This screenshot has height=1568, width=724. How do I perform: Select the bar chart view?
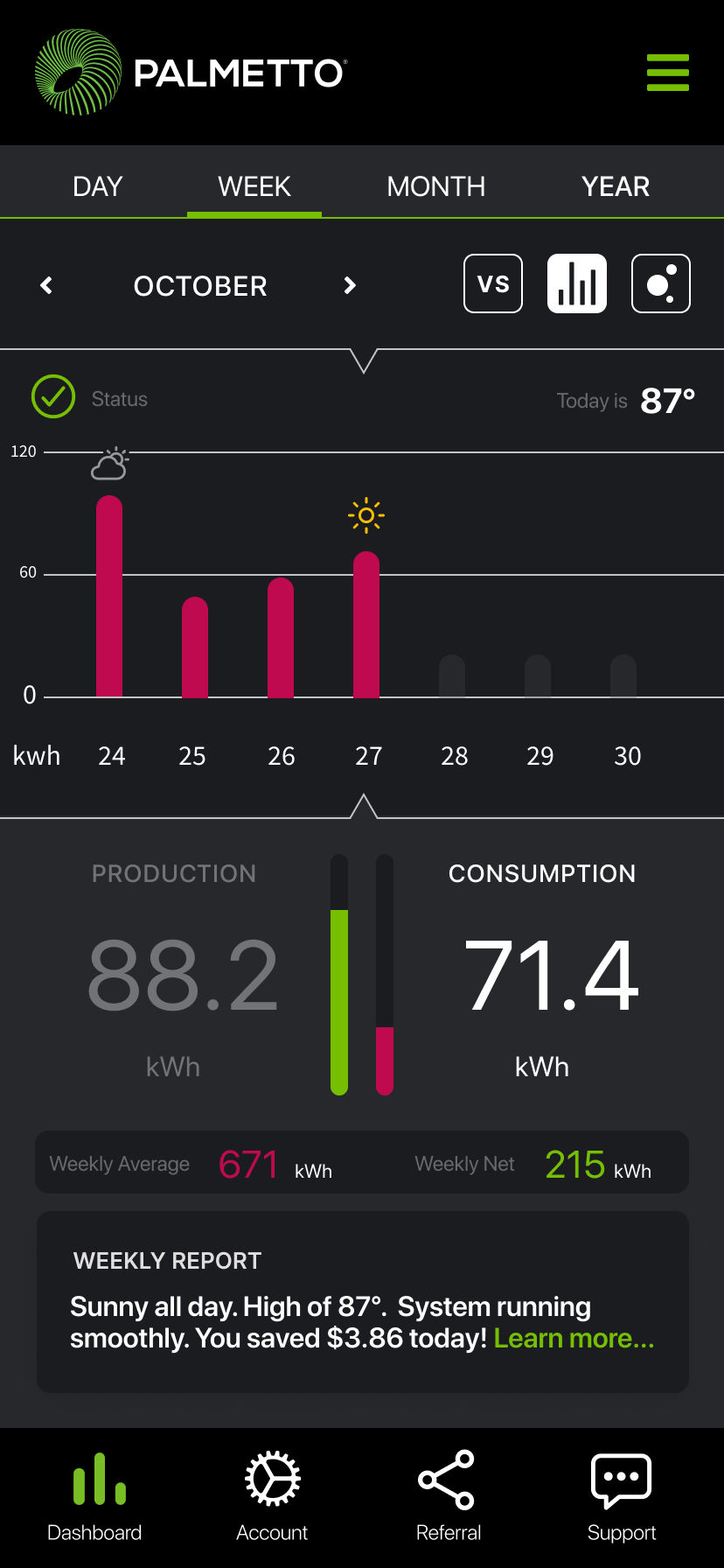click(x=577, y=283)
